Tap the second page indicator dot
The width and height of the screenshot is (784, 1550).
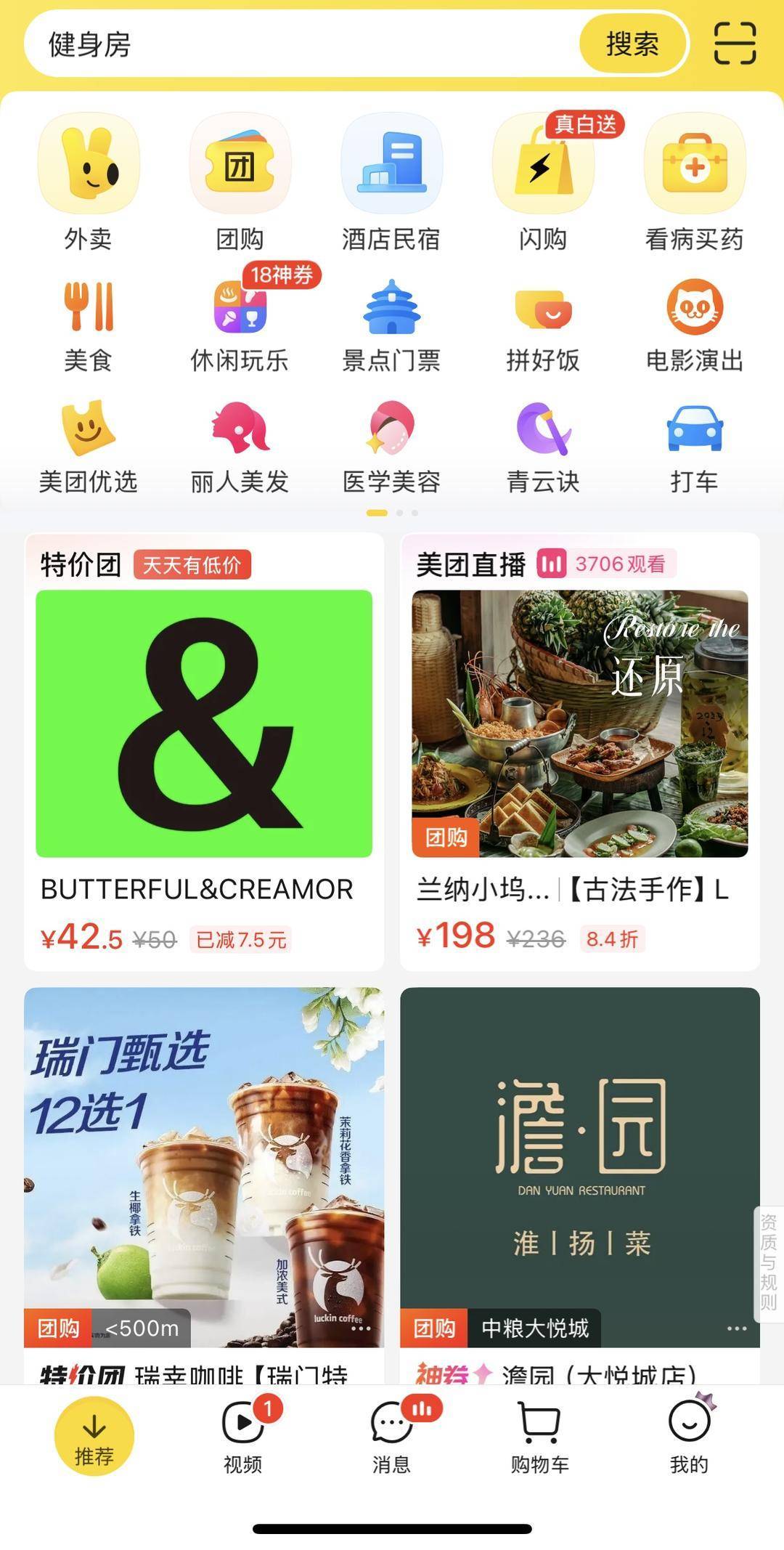[x=398, y=513]
